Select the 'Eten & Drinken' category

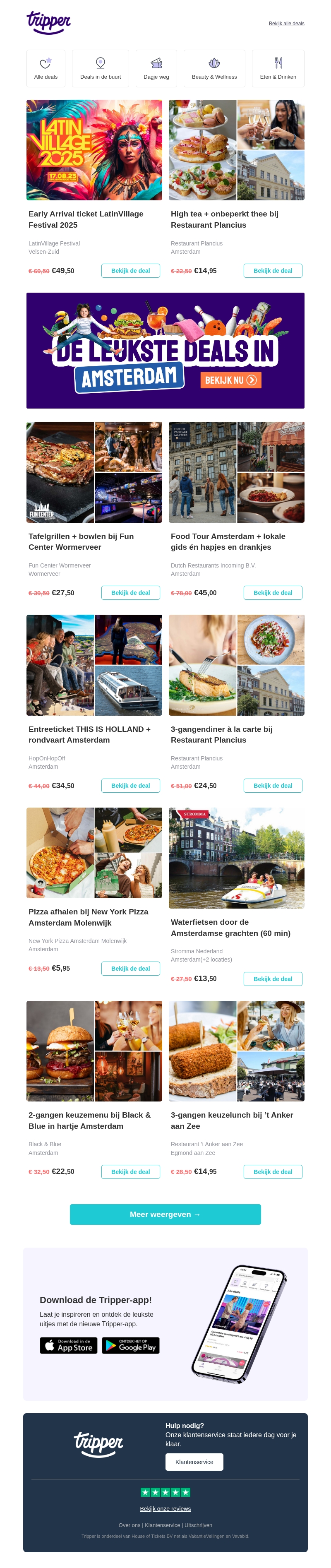[278, 68]
